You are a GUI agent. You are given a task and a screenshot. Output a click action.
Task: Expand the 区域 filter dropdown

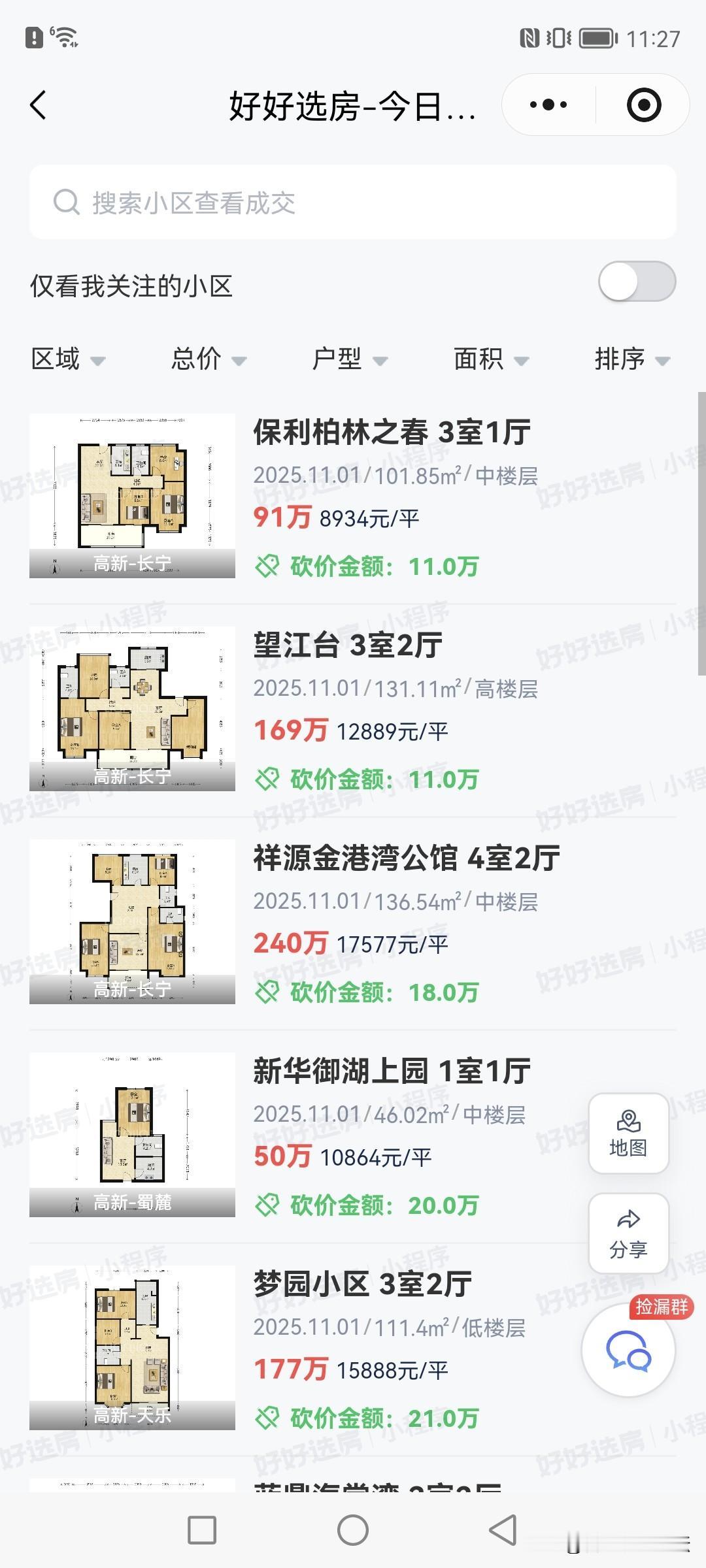pyautogui.click(x=67, y=359)
